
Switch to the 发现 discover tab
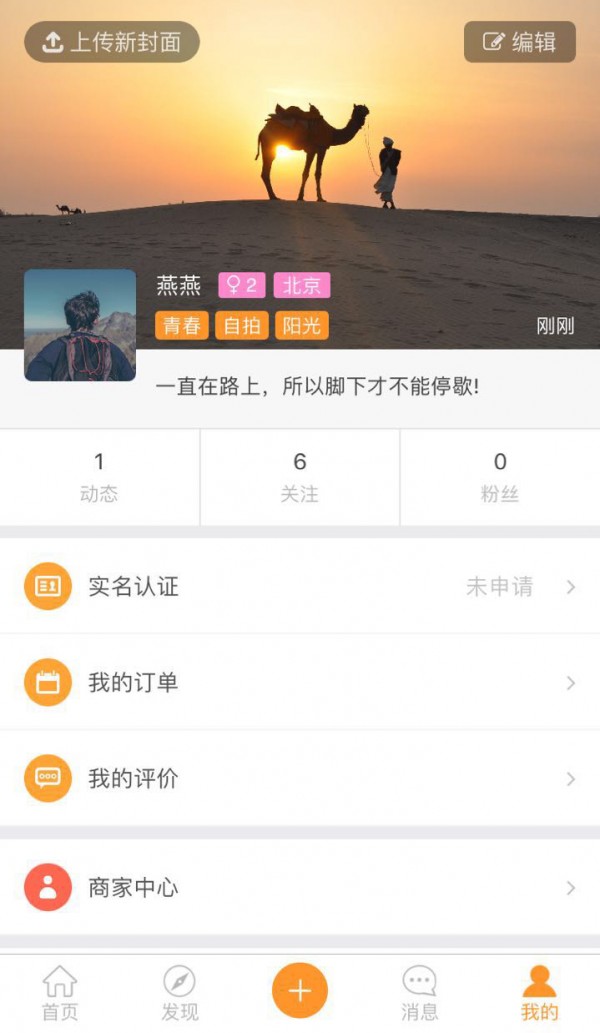coord(179,993)
